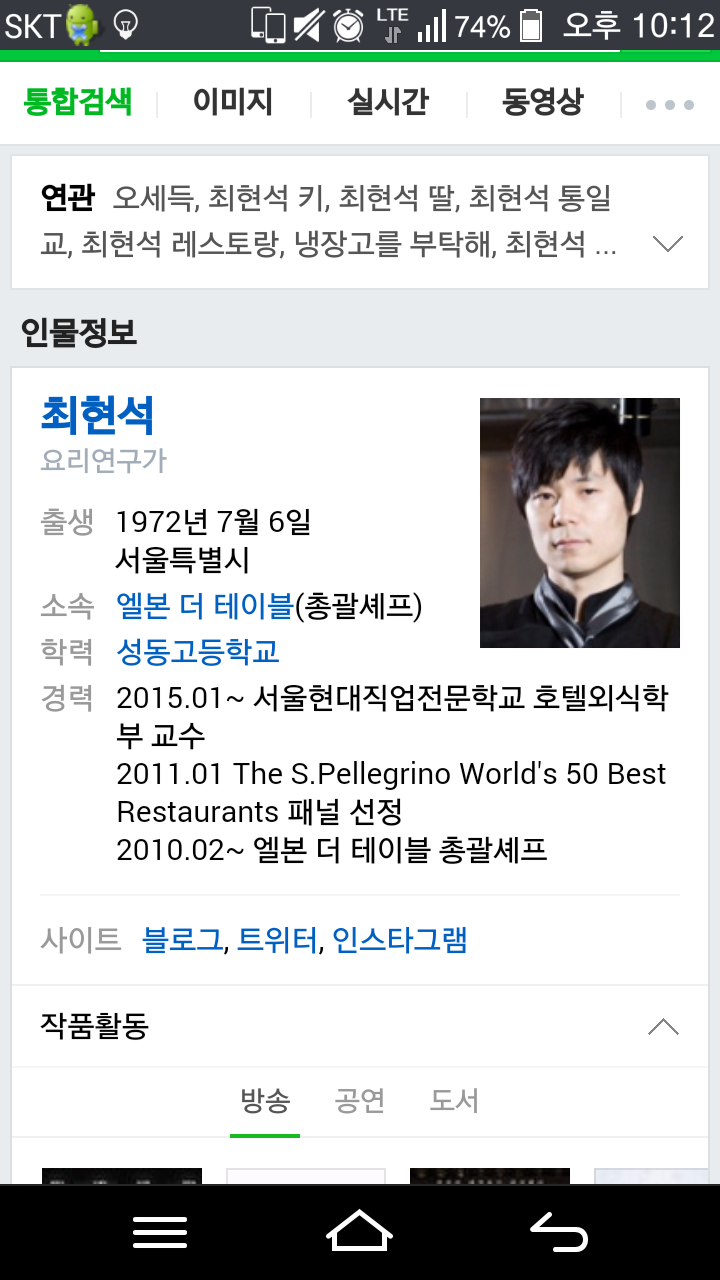Collapse the 작품활동 section
The image size is (720, 1280).
pos(664,1026)
